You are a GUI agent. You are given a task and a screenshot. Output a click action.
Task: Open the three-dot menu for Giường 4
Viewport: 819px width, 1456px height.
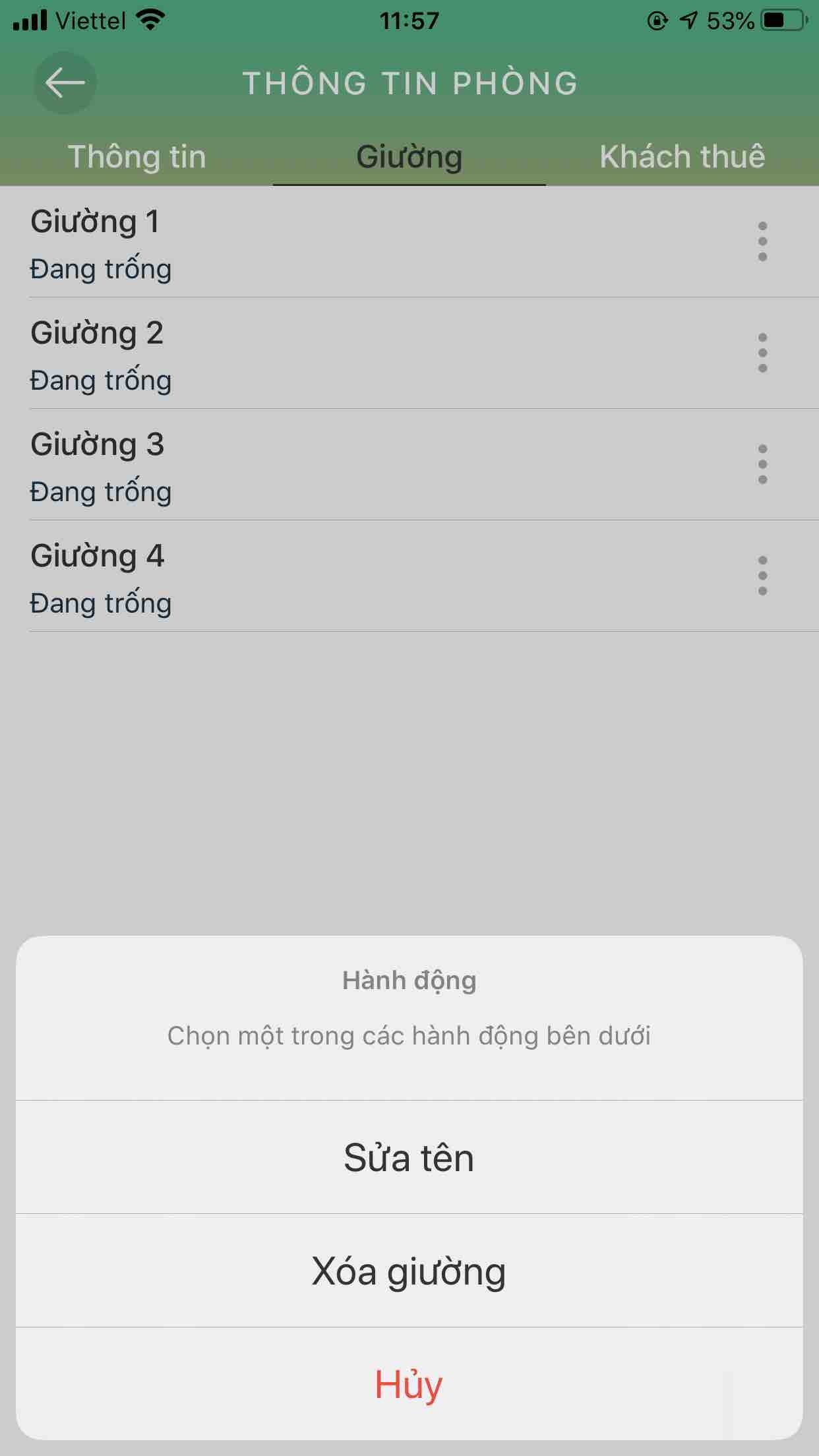[x=762, y=576]
